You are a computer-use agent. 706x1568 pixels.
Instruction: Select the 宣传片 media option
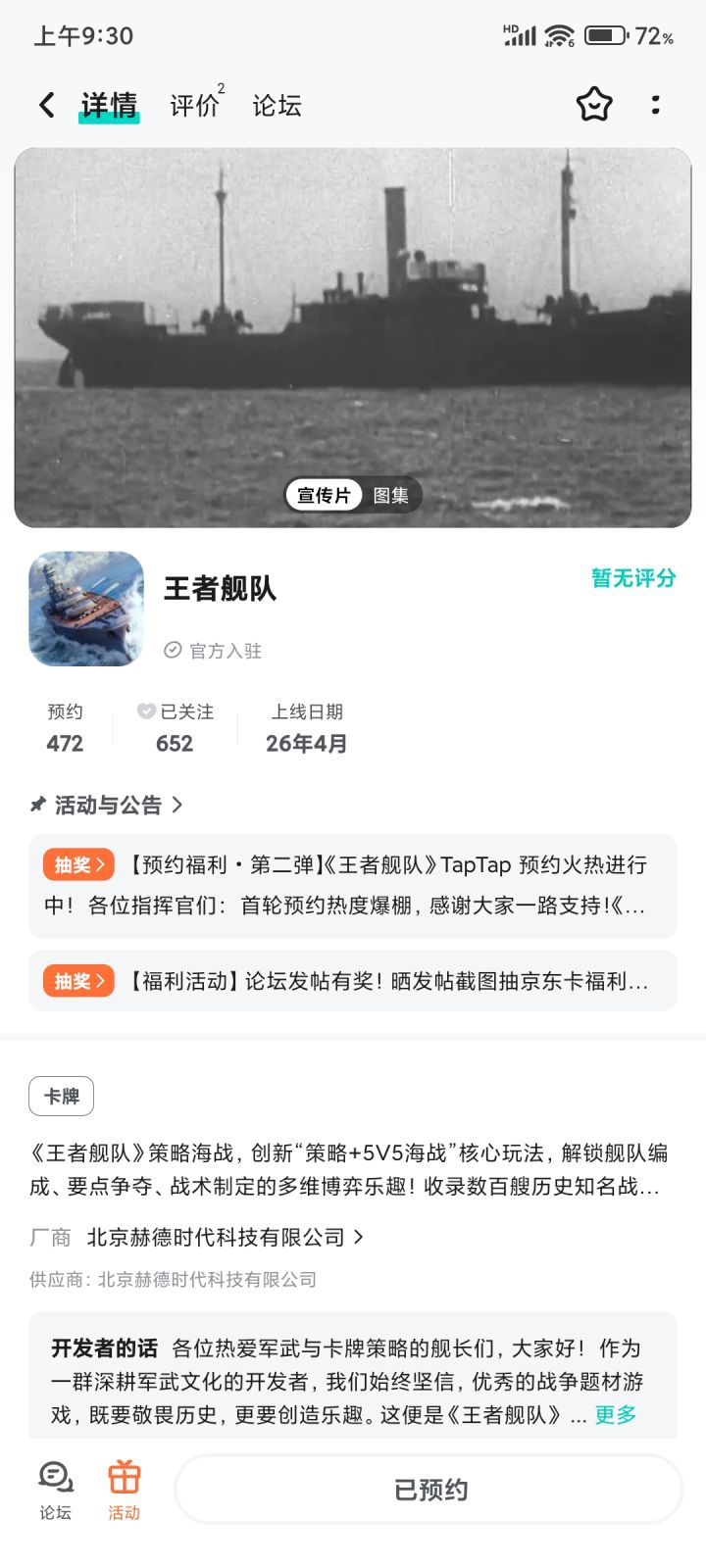(x=324, y=495)
